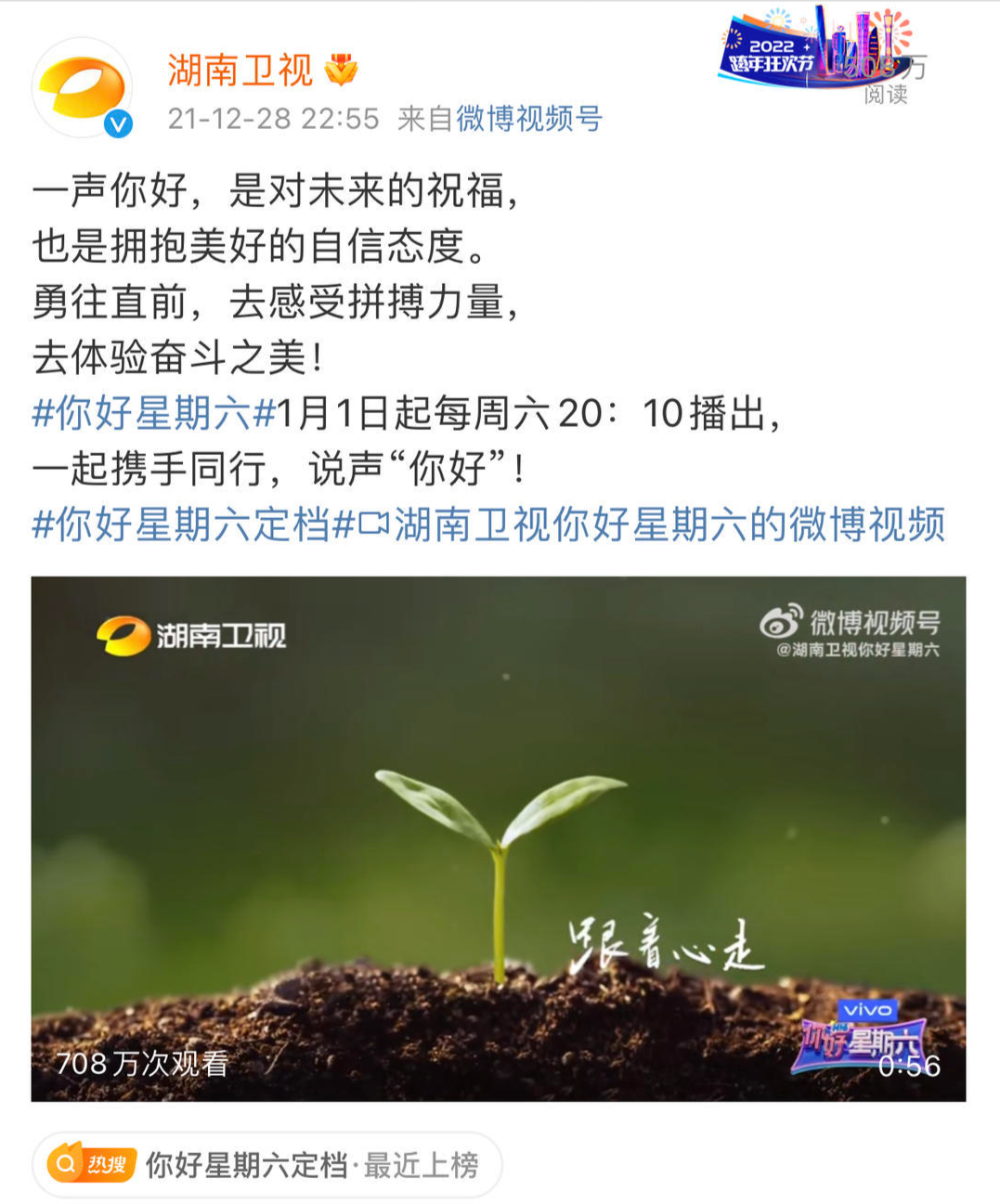Open the #你好星期六# hashtag

(x=153, y=413)
